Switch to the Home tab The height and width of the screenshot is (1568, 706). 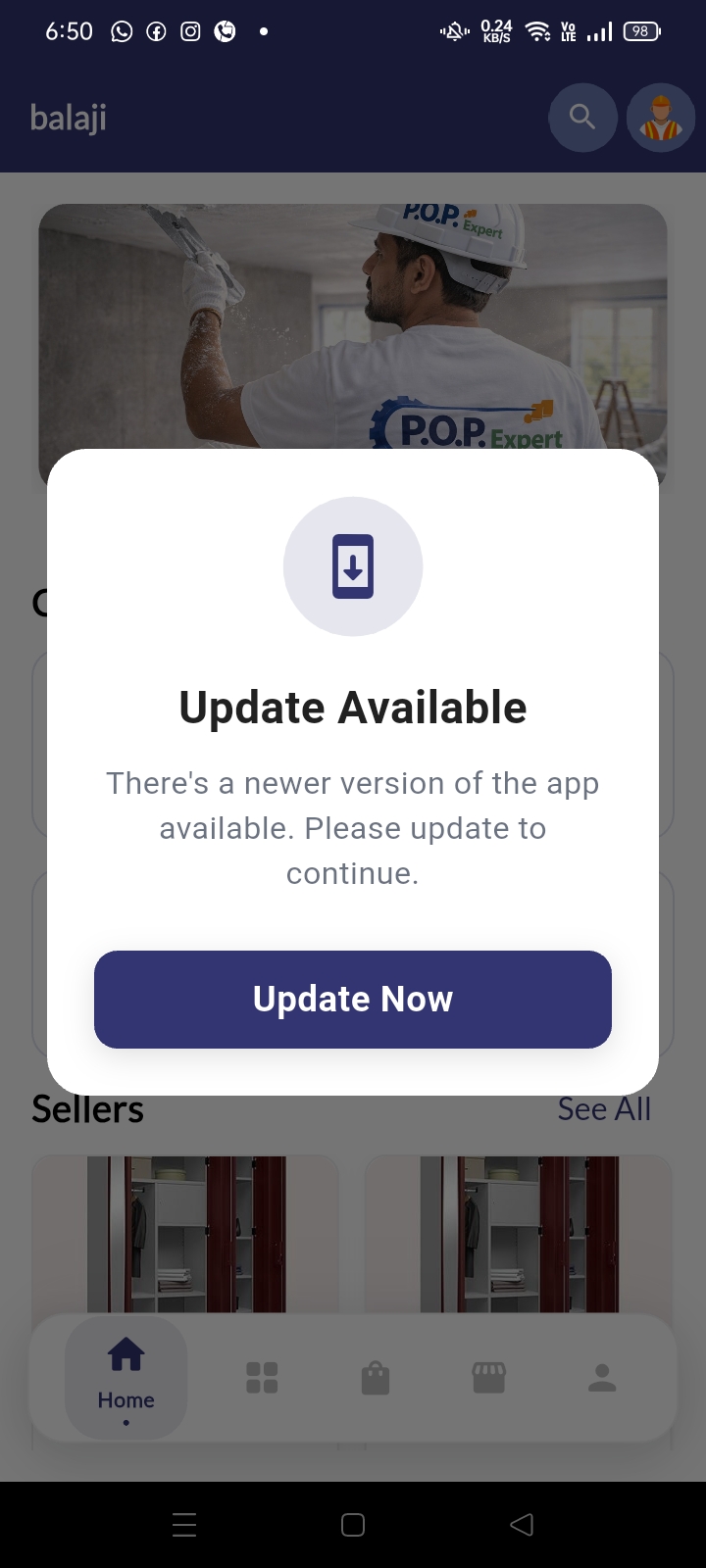126,1376
